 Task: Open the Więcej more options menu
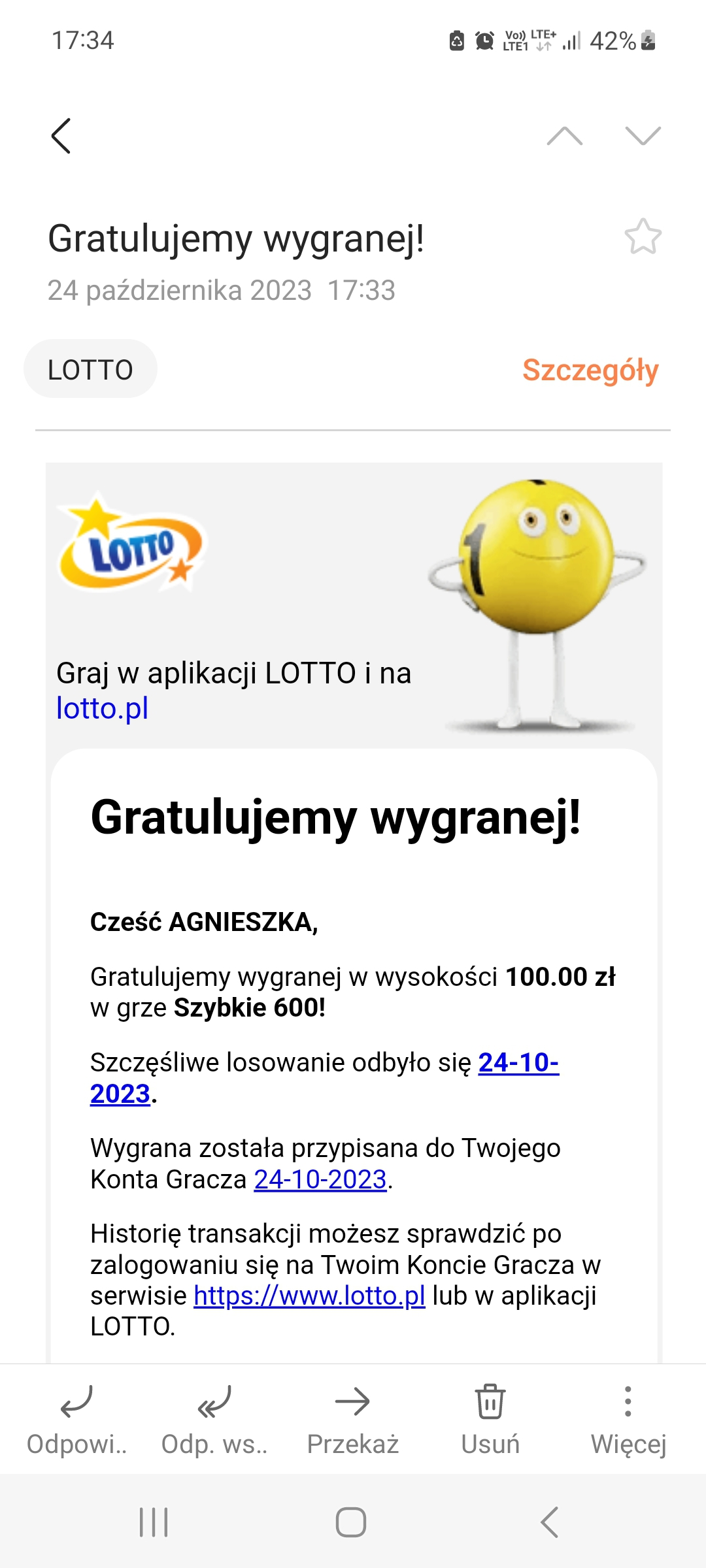(x=628, y=1419)
